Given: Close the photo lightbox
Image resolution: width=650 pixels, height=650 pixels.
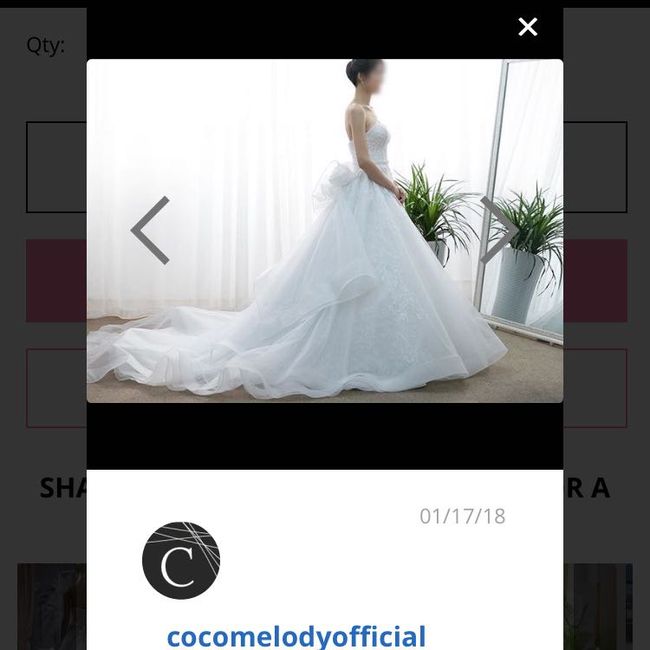Looking at the screenshot, I should click(528, 27).
